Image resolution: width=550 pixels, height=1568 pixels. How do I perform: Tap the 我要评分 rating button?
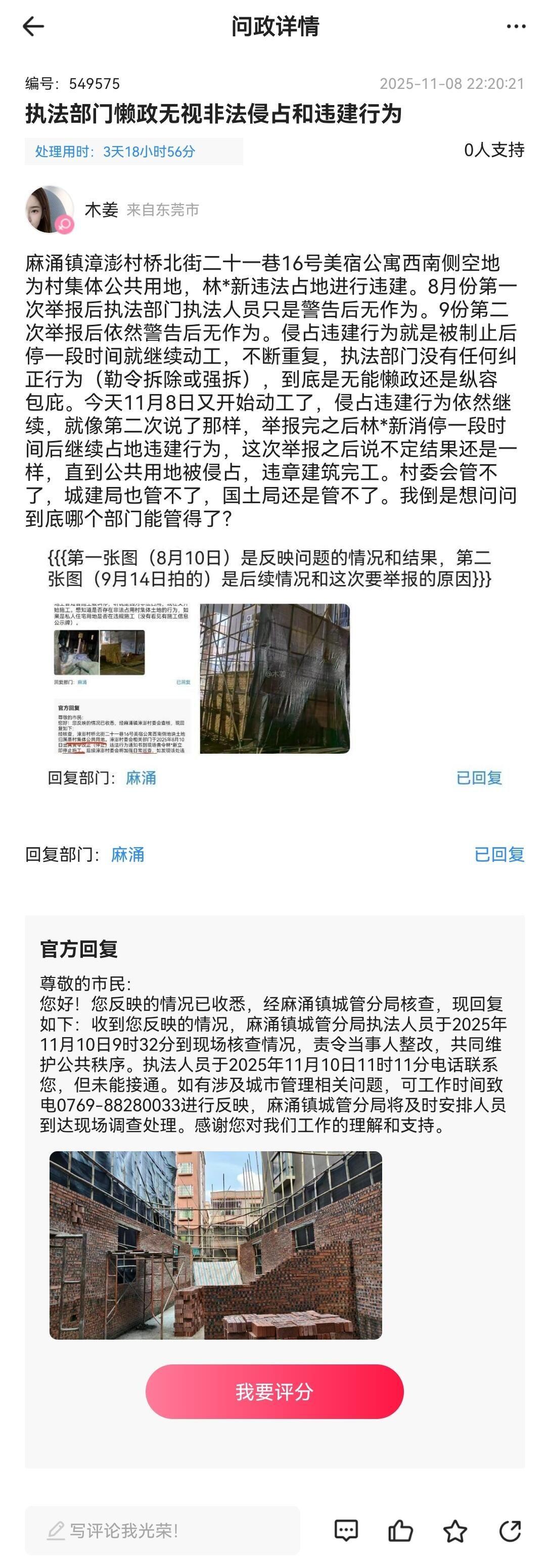click(x=274, y=1392)
